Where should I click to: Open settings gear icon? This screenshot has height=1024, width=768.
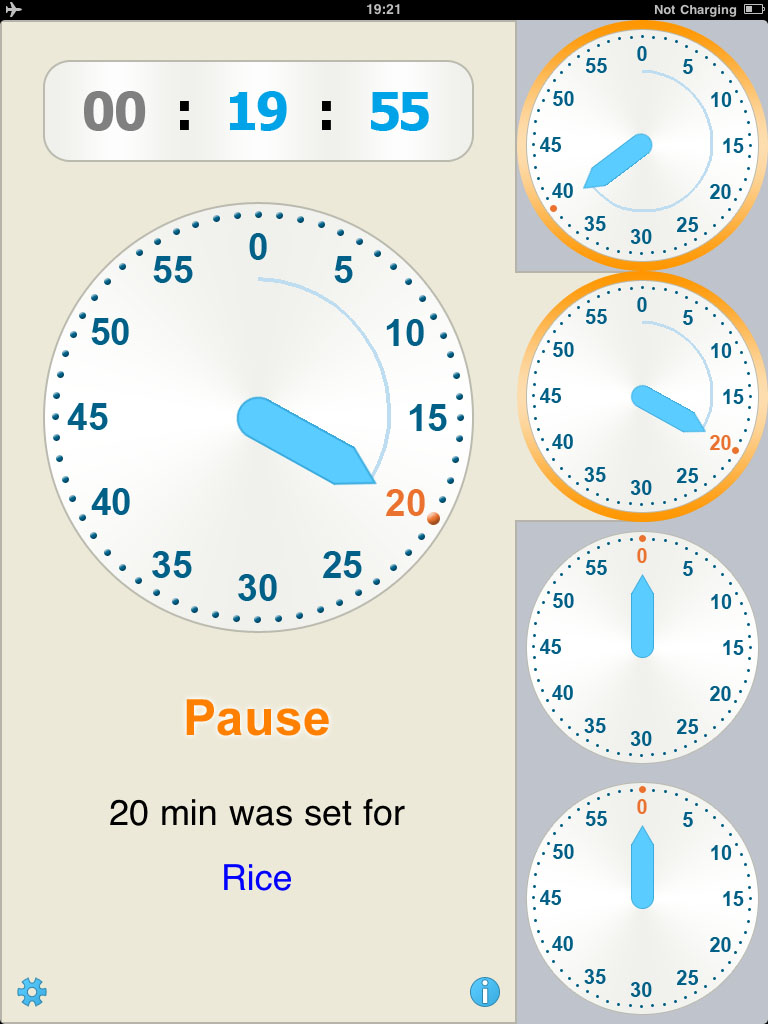tap(32, 992)
